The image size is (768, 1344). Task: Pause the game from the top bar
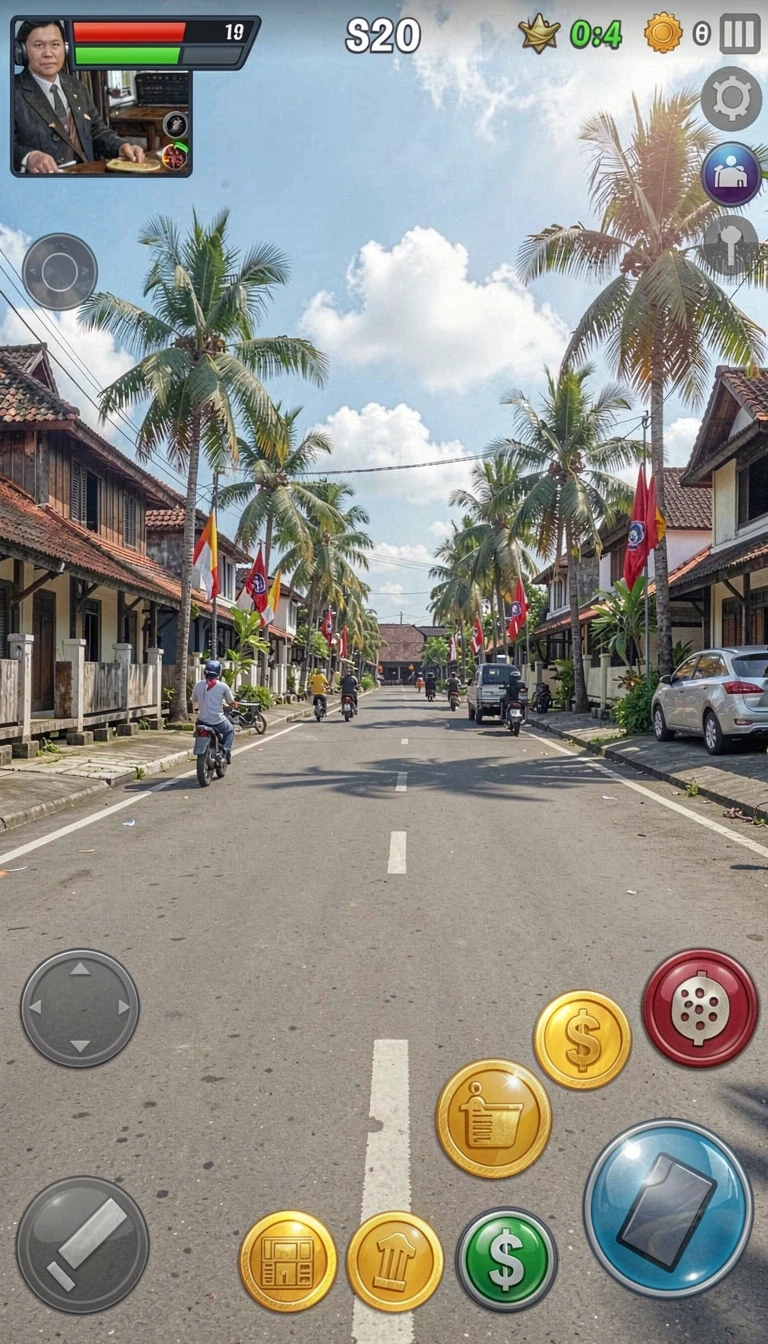(740, 33)
